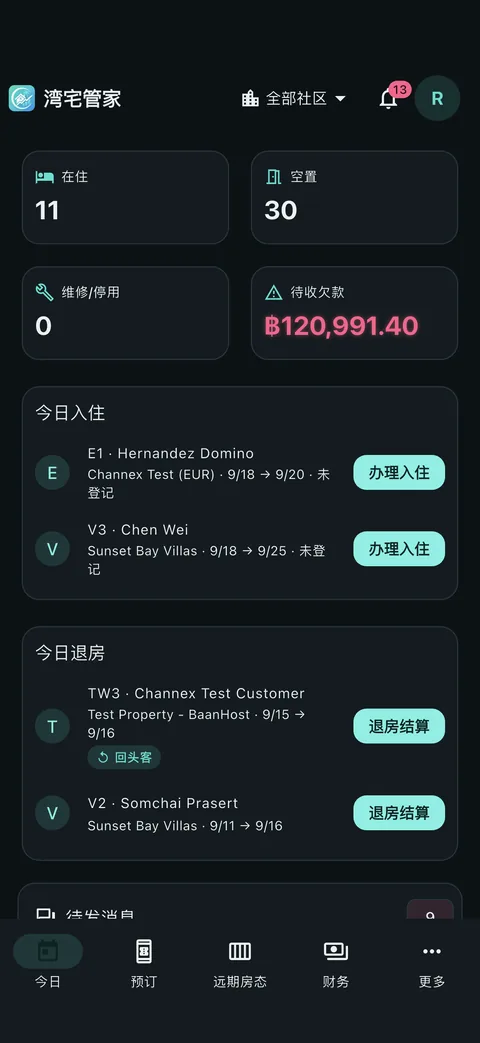Open the 待收欠款 outstanding balance card

point(354,313)
